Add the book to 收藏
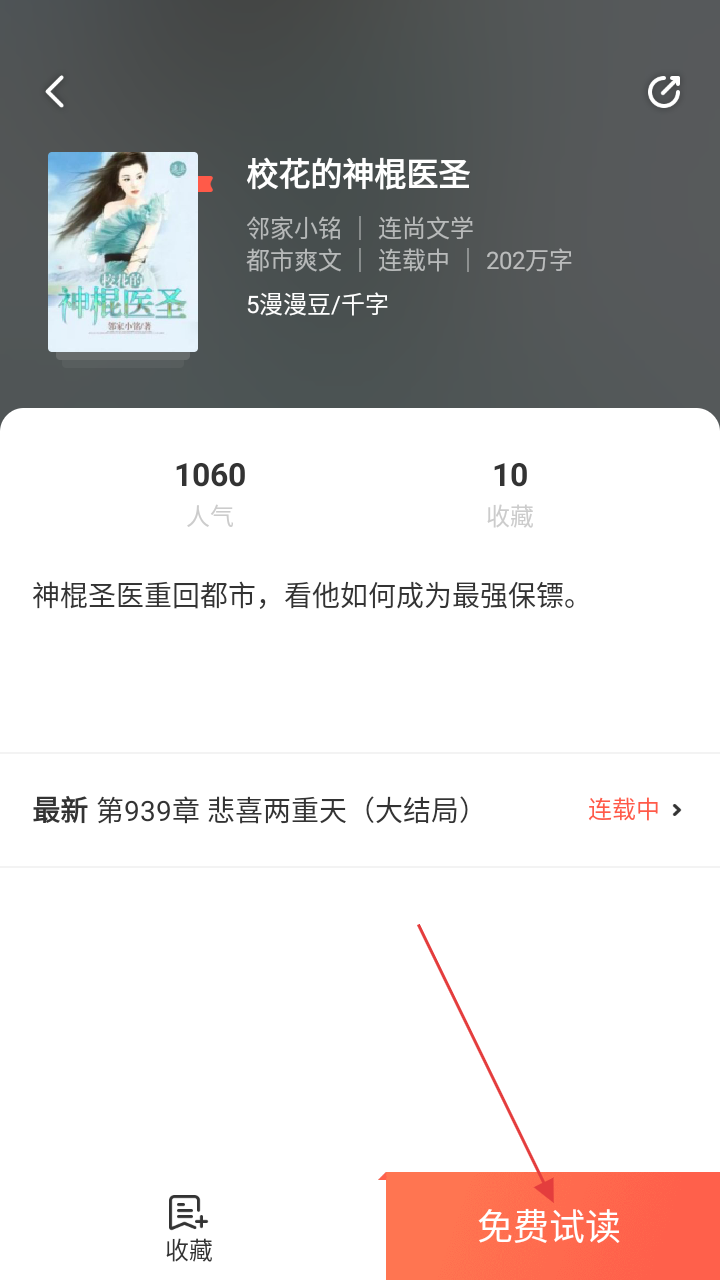Viewport: 720px width, 1280px height. [x=189, y=1227]
